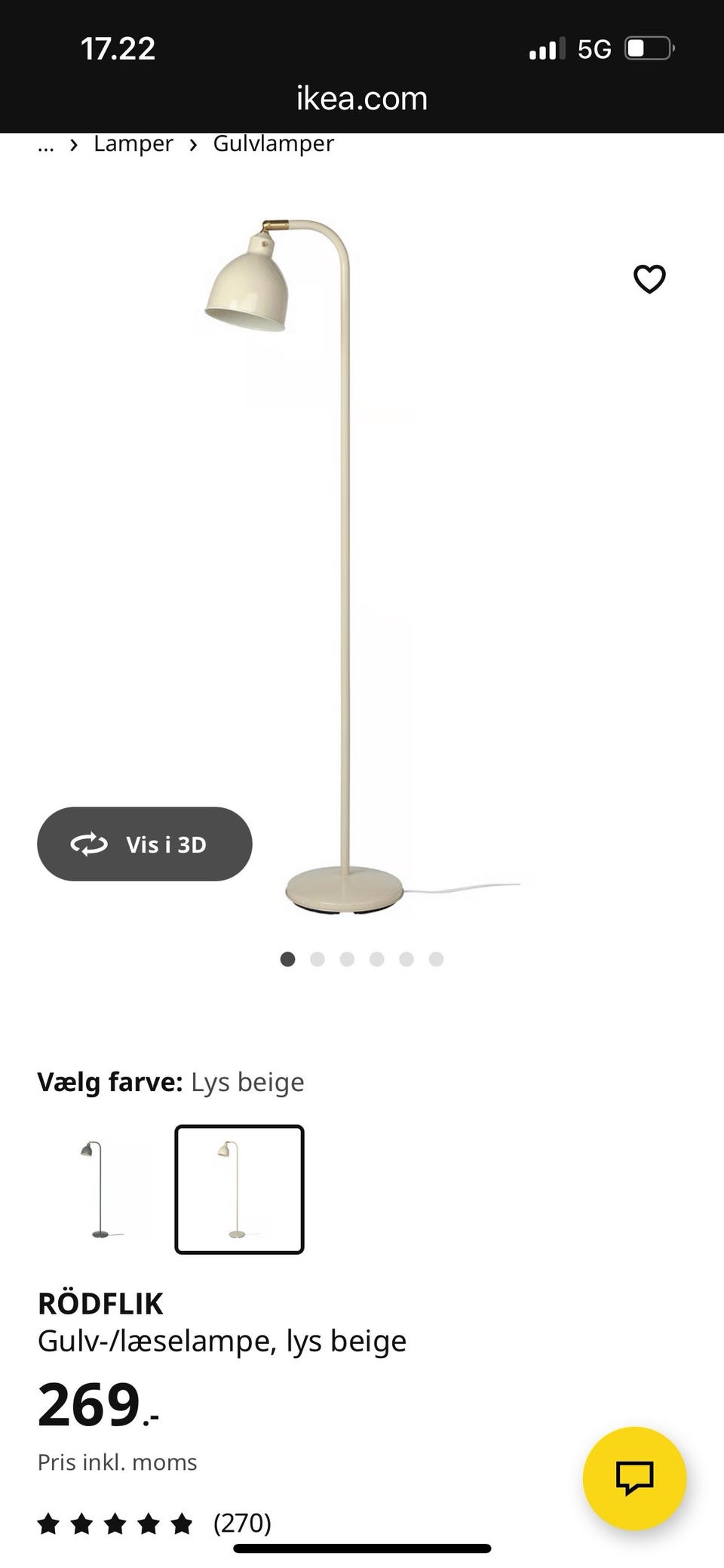Jump to the second image carousel dot
Screen dimensions: 724x1568
pos(318,959)
